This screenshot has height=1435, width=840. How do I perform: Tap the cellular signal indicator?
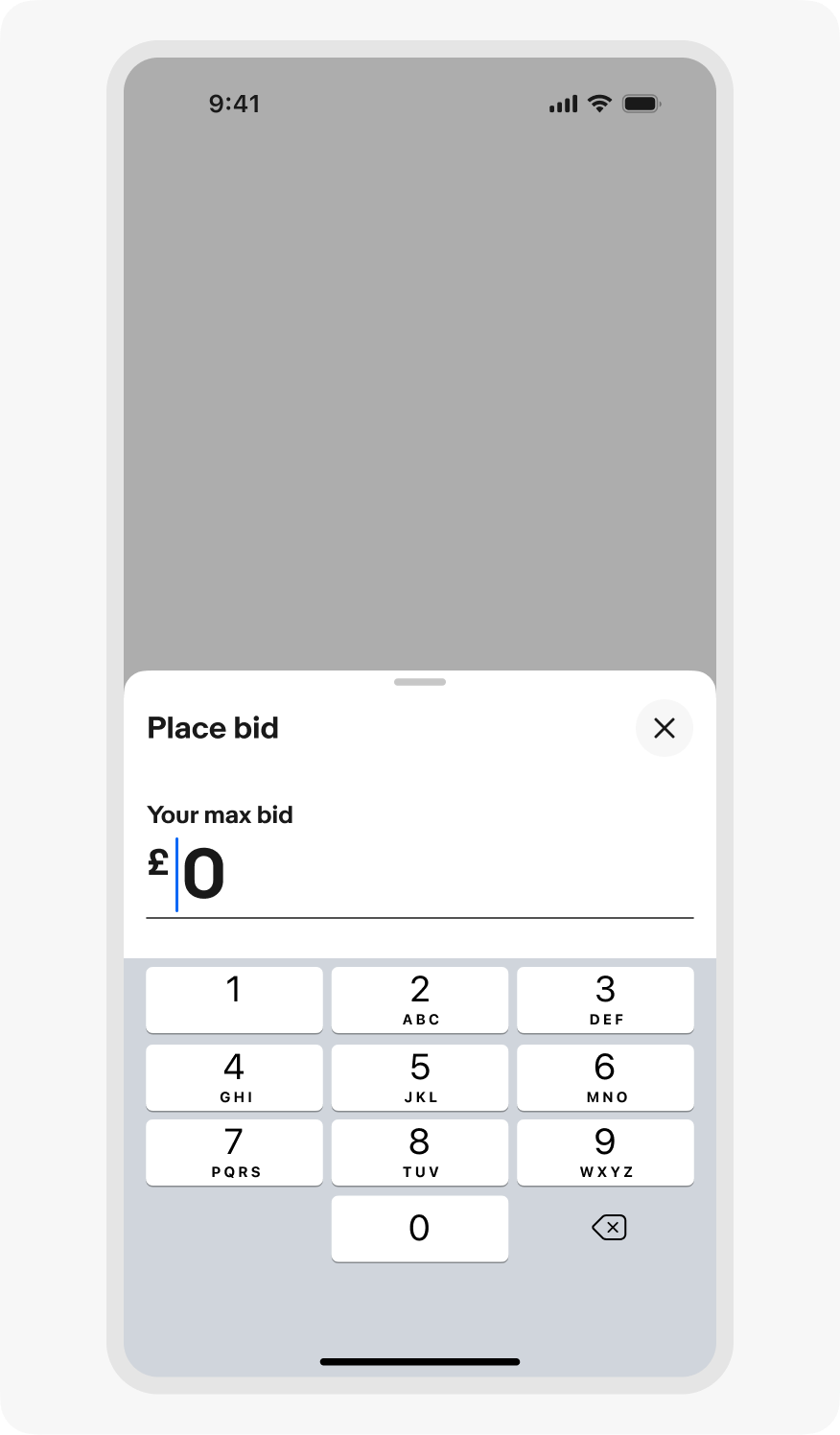563,104
